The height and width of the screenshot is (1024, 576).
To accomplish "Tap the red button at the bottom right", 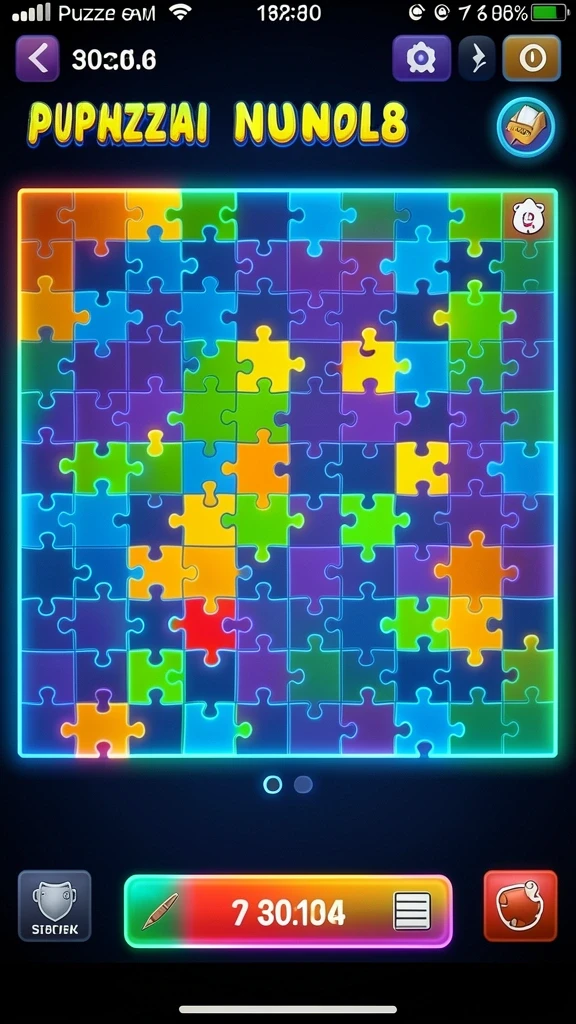I will [520, 906].
